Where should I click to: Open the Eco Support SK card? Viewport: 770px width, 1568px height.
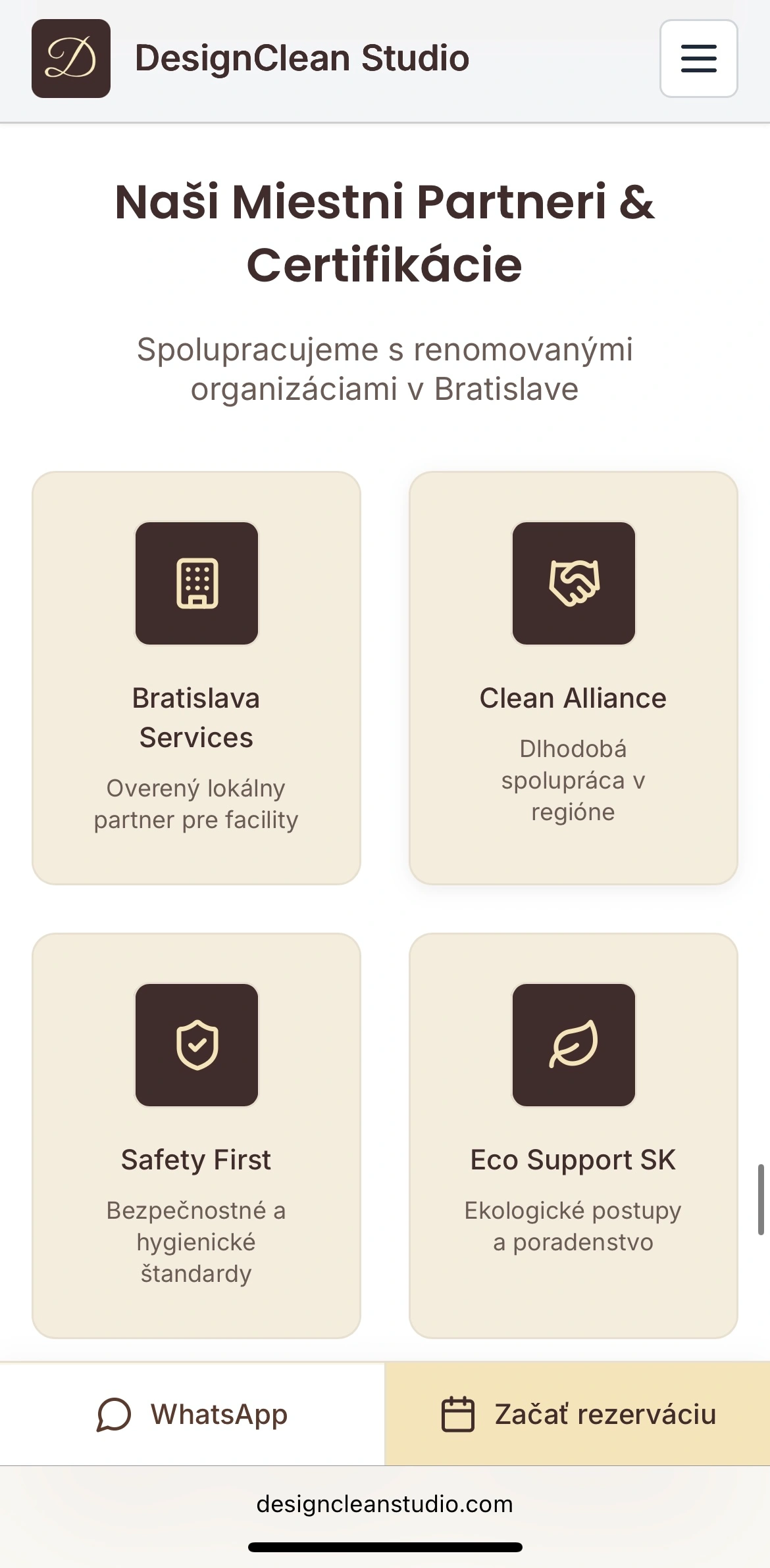coord(573,1135)
